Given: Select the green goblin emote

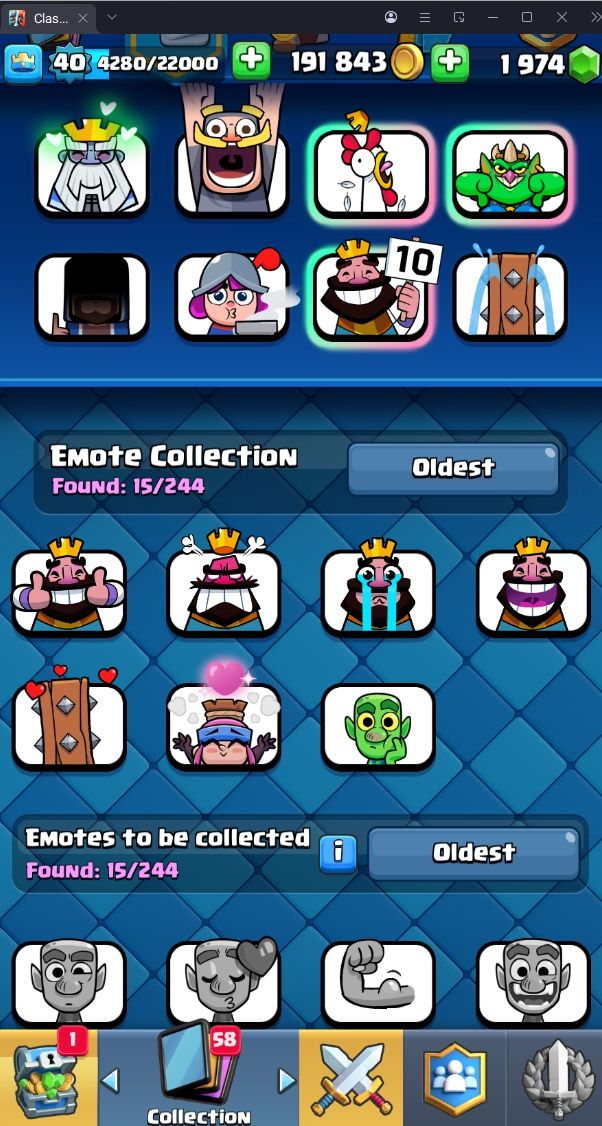Looking at the screenshot, I should pyautogui.click(x=378, y=725).
